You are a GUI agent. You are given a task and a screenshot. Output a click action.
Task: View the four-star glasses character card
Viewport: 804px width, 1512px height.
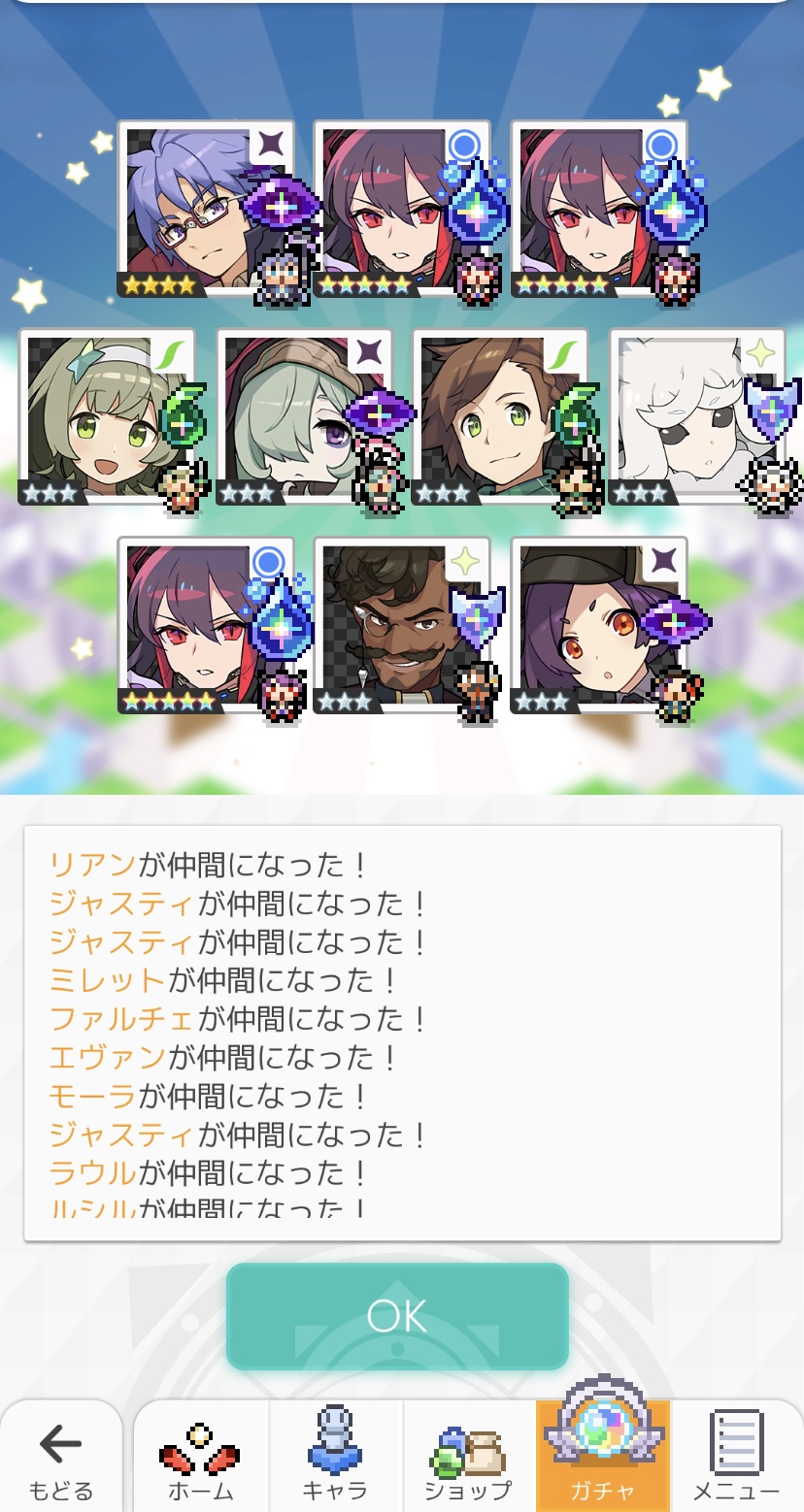click(x=204, y=210)
